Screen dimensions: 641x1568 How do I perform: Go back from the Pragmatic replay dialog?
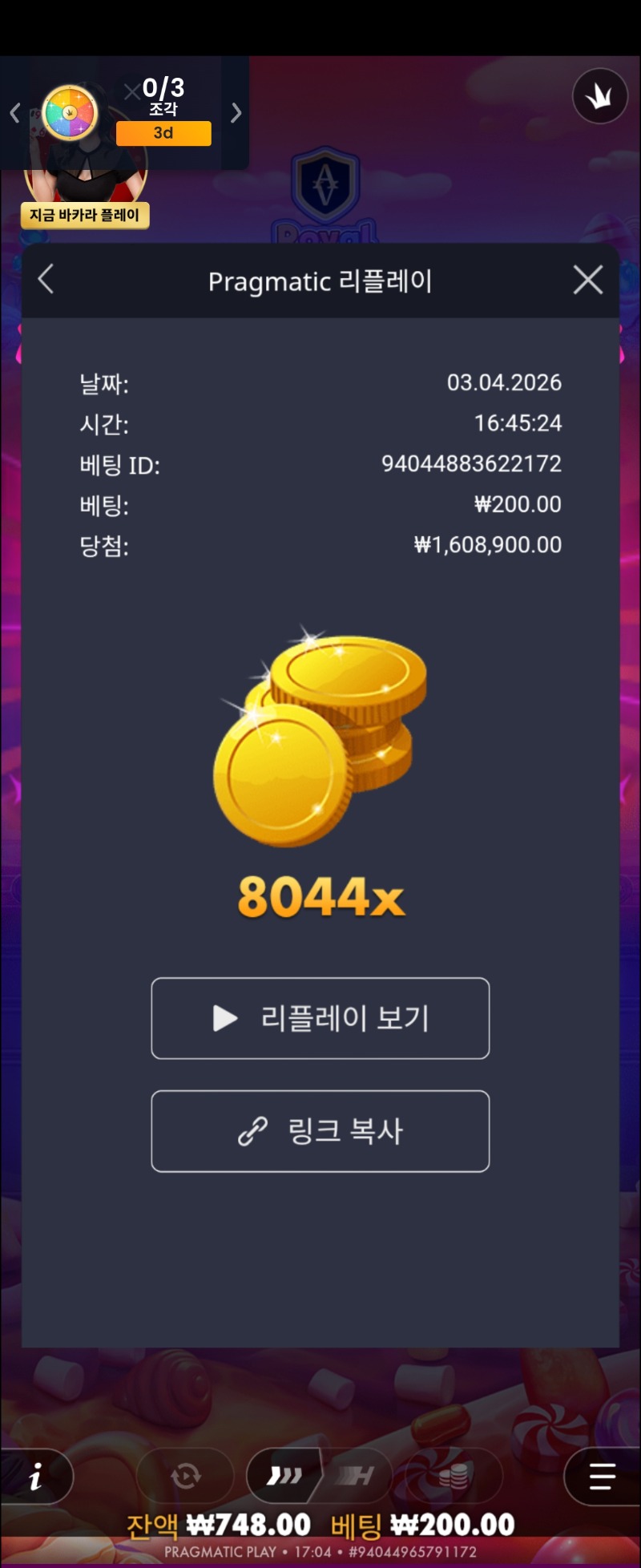coord(46,280)
